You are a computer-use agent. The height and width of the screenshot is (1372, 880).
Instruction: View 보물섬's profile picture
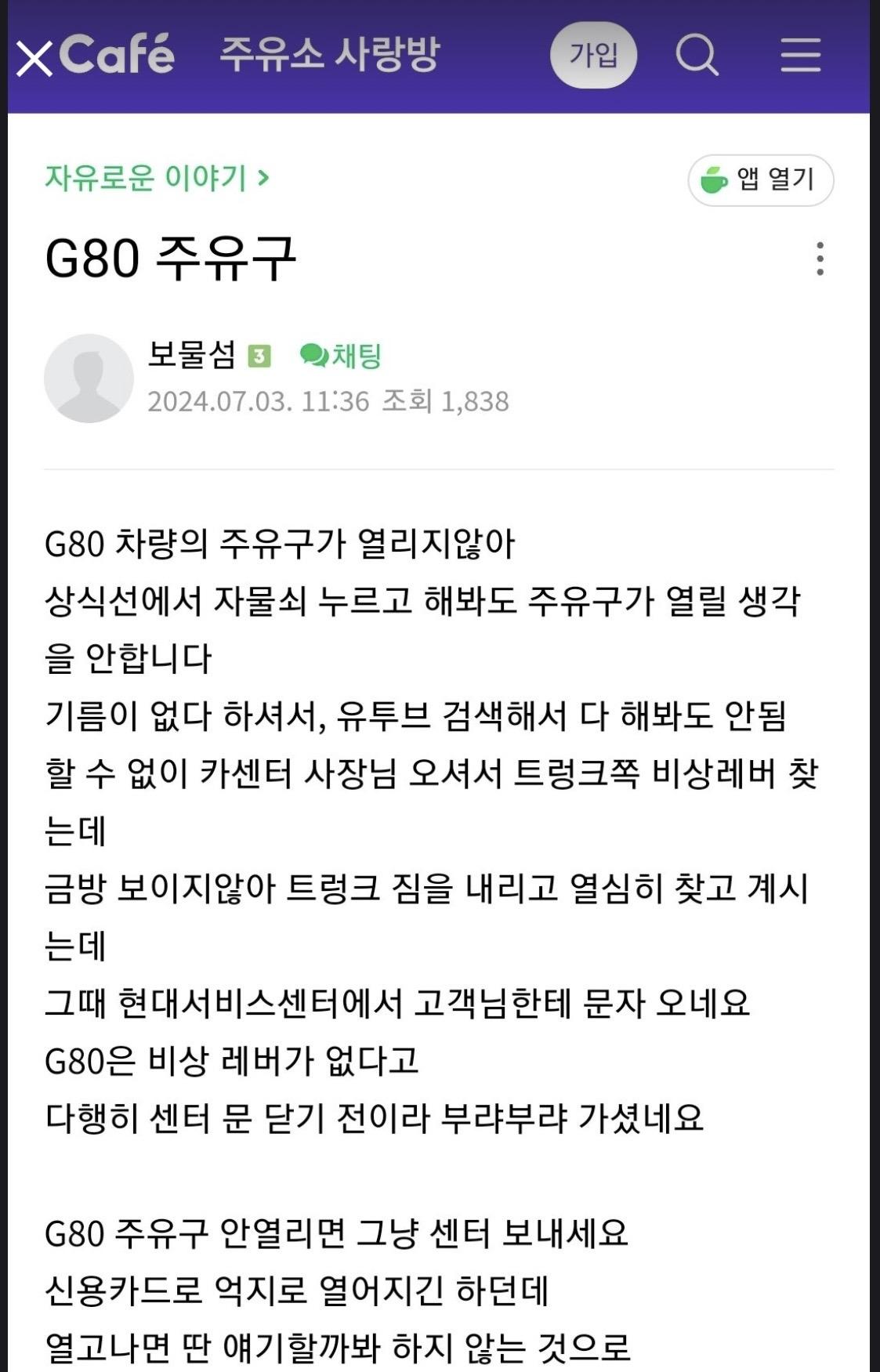tap(89, 378)
